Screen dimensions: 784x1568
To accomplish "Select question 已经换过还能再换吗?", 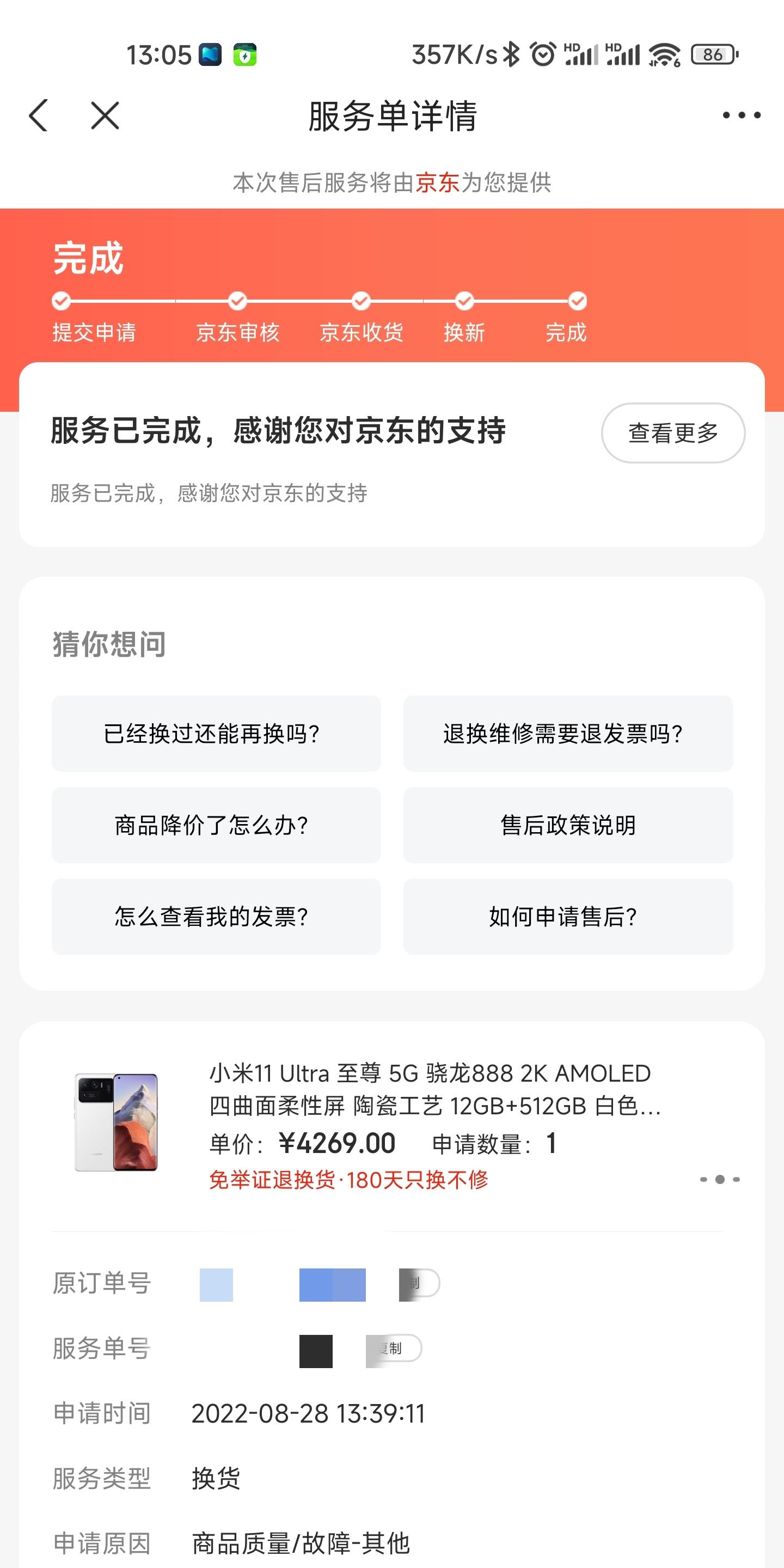I will 216,734.
